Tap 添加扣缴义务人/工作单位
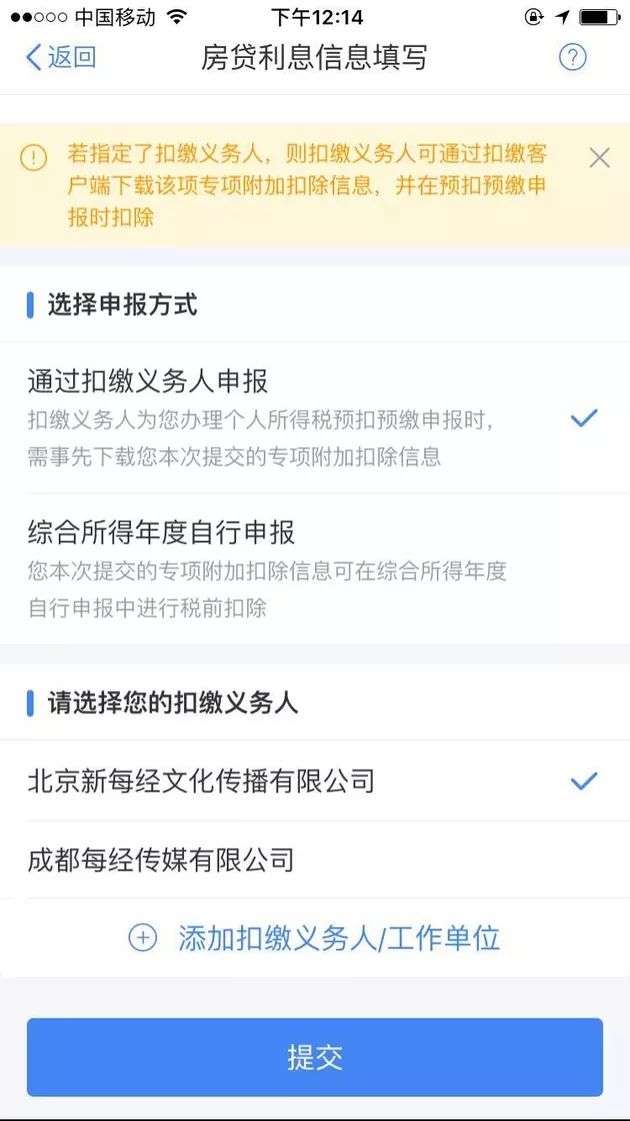This screenshot has height=1121, width=630. [315, 938]
